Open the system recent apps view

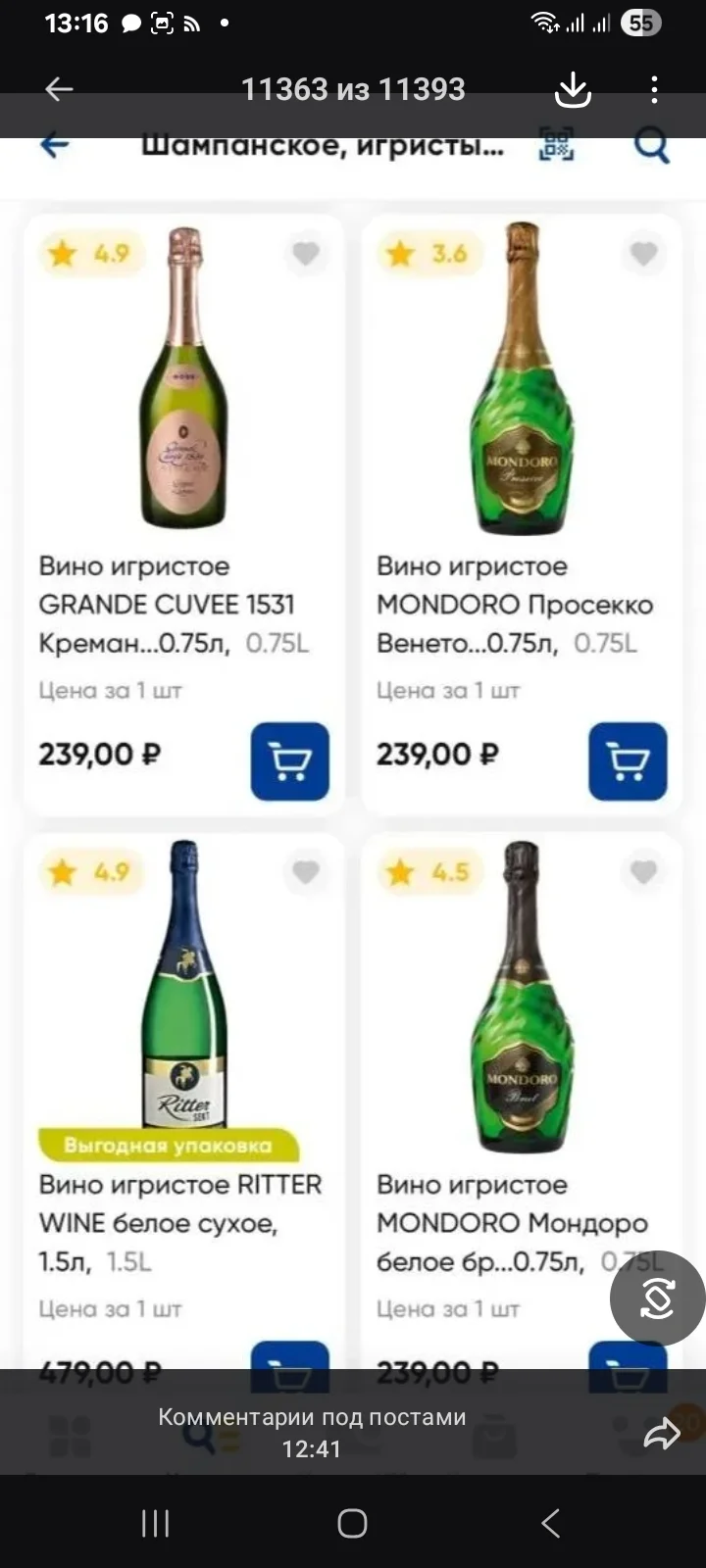click(156, 1523)
